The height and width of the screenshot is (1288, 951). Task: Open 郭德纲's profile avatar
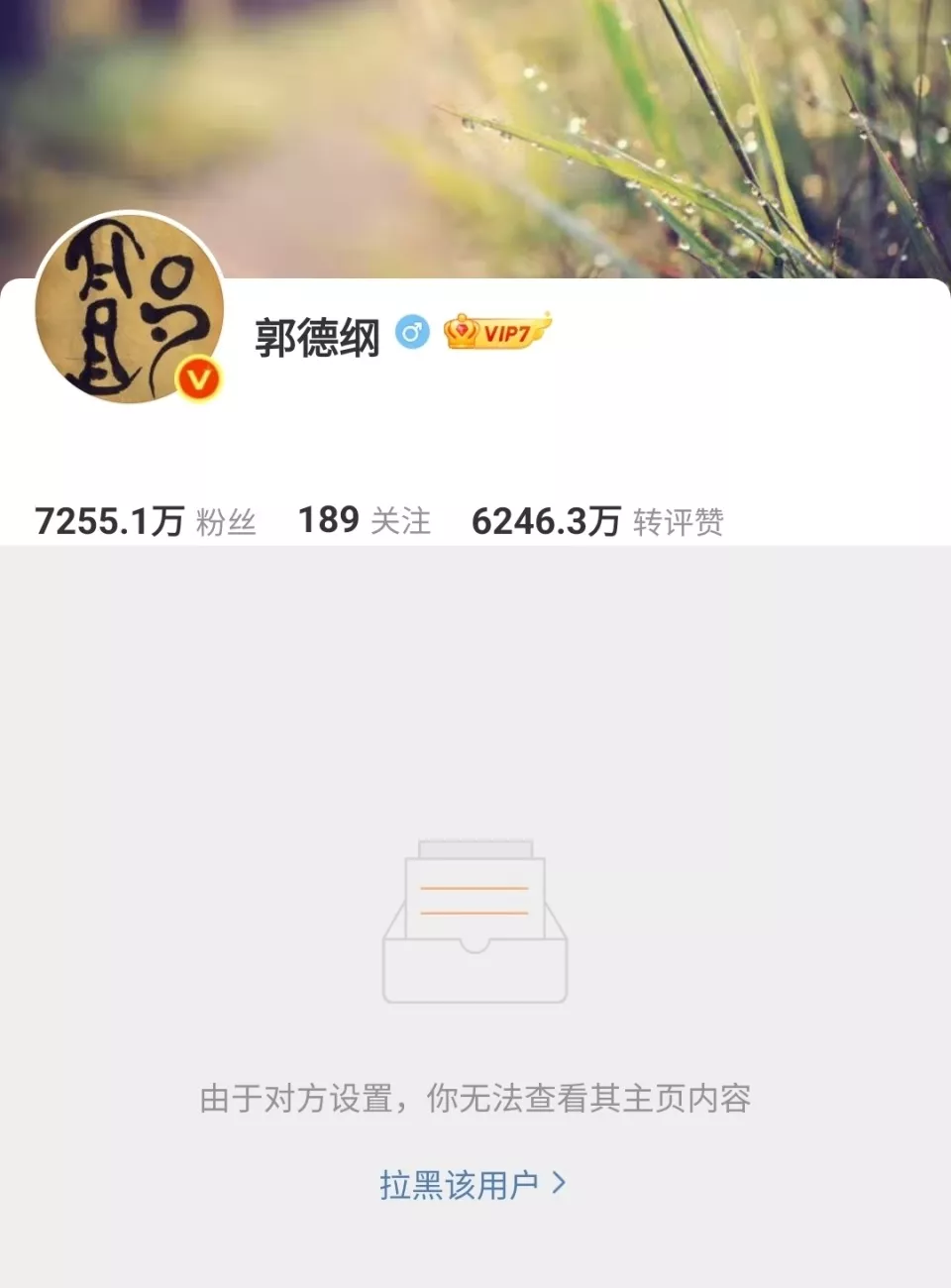[x=130, y=308]
